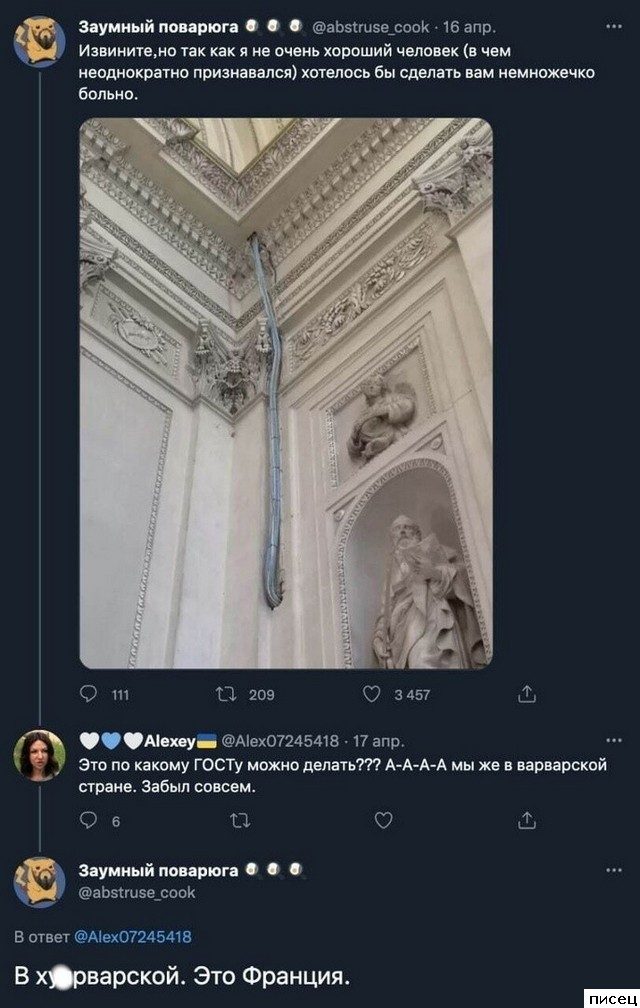The image size is (640, 1008).
Task: Like the tweet with 3 457 likes
Action: (371, 694)
